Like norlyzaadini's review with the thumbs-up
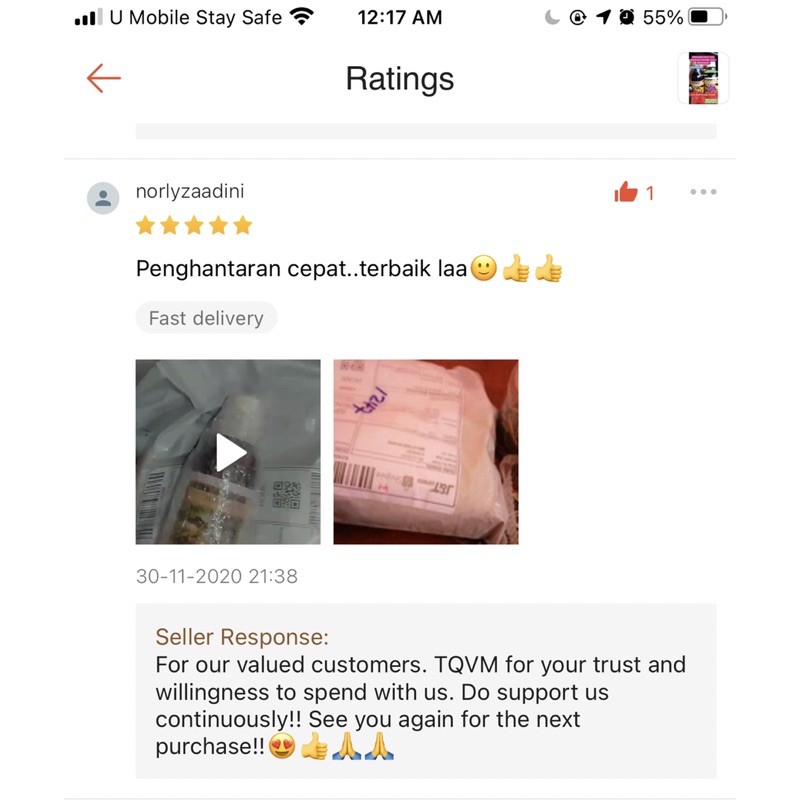The height and width of the screenshot is (800, 800). (x=626, y=192)
